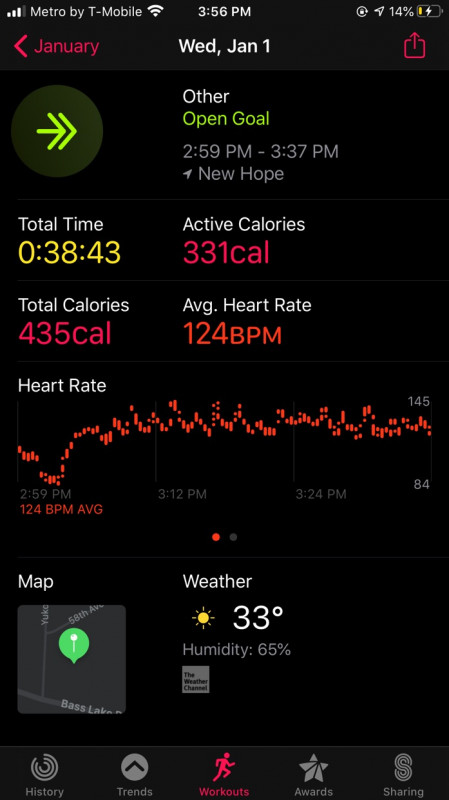Open the Workouts tab
The image size is (449, 800).
[224, 775]
